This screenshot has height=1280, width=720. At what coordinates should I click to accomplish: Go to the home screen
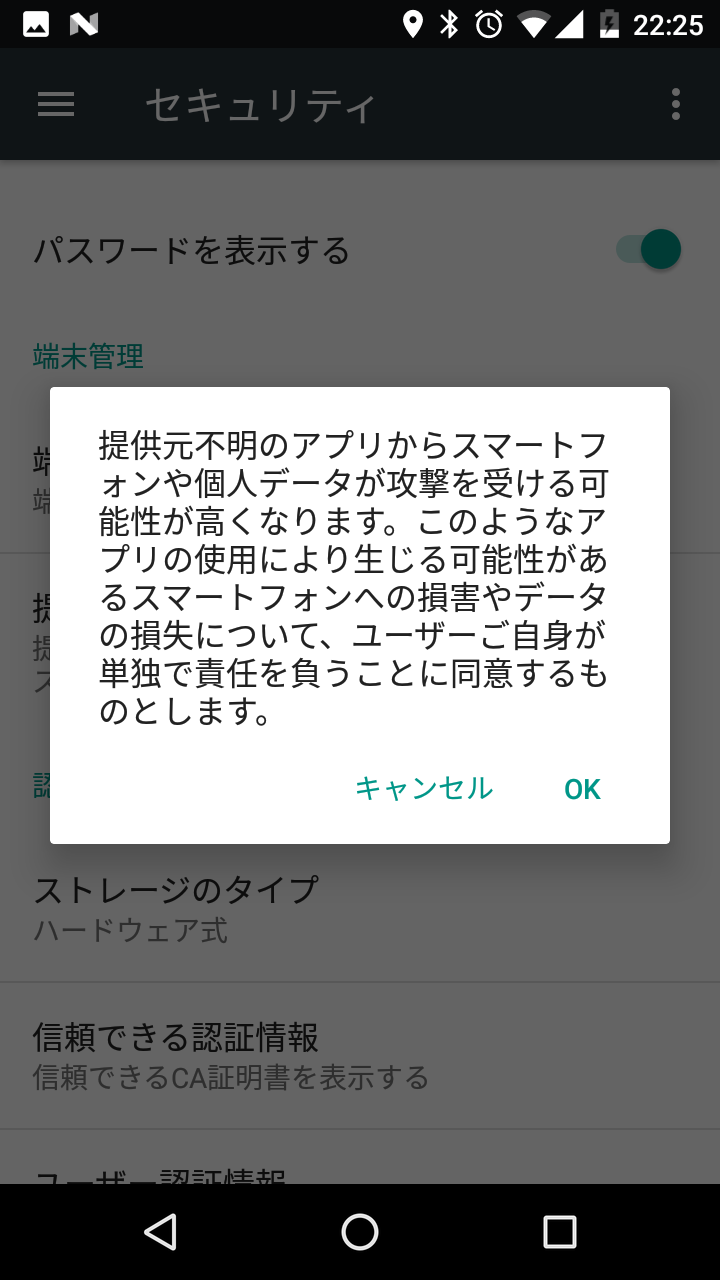[360, 1232]
